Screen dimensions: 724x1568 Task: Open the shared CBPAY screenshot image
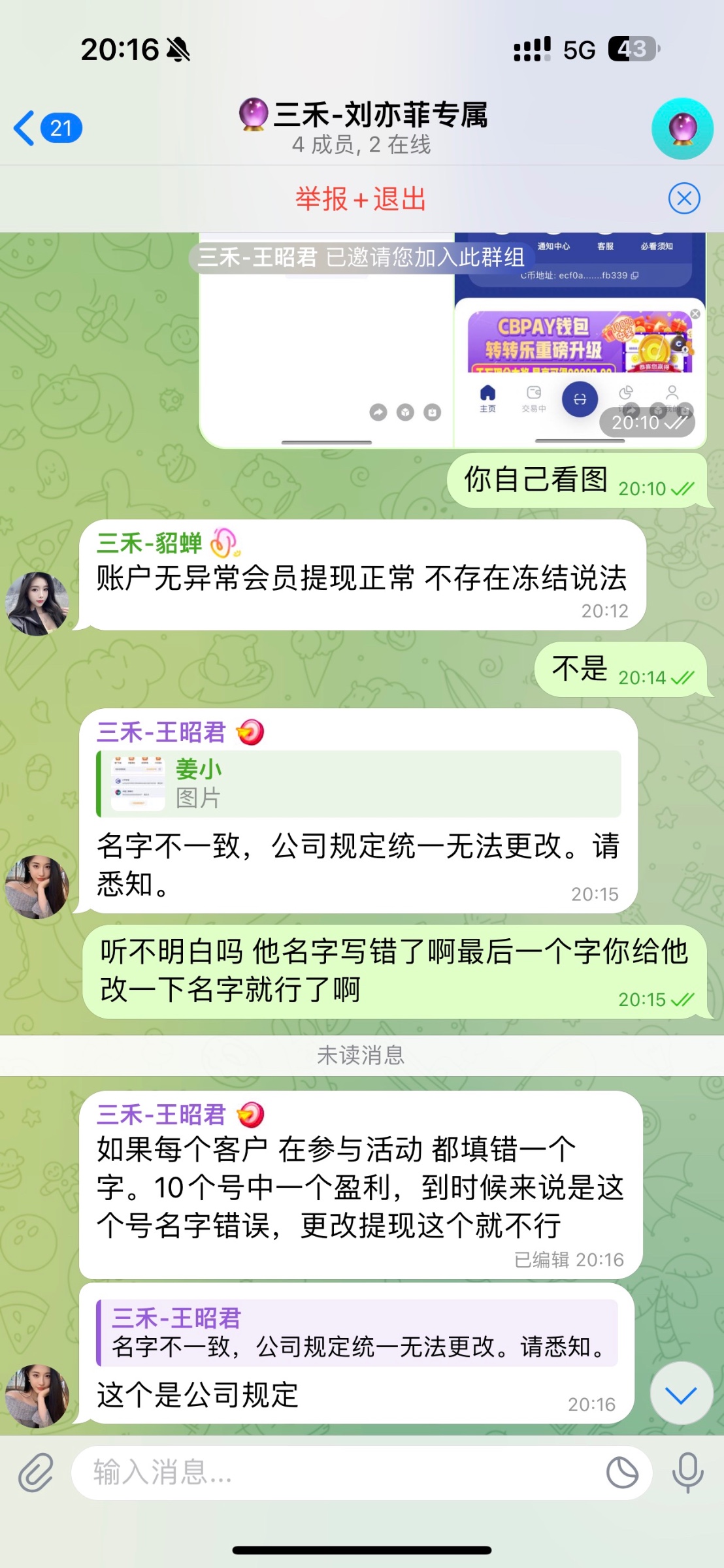point(580,346)
